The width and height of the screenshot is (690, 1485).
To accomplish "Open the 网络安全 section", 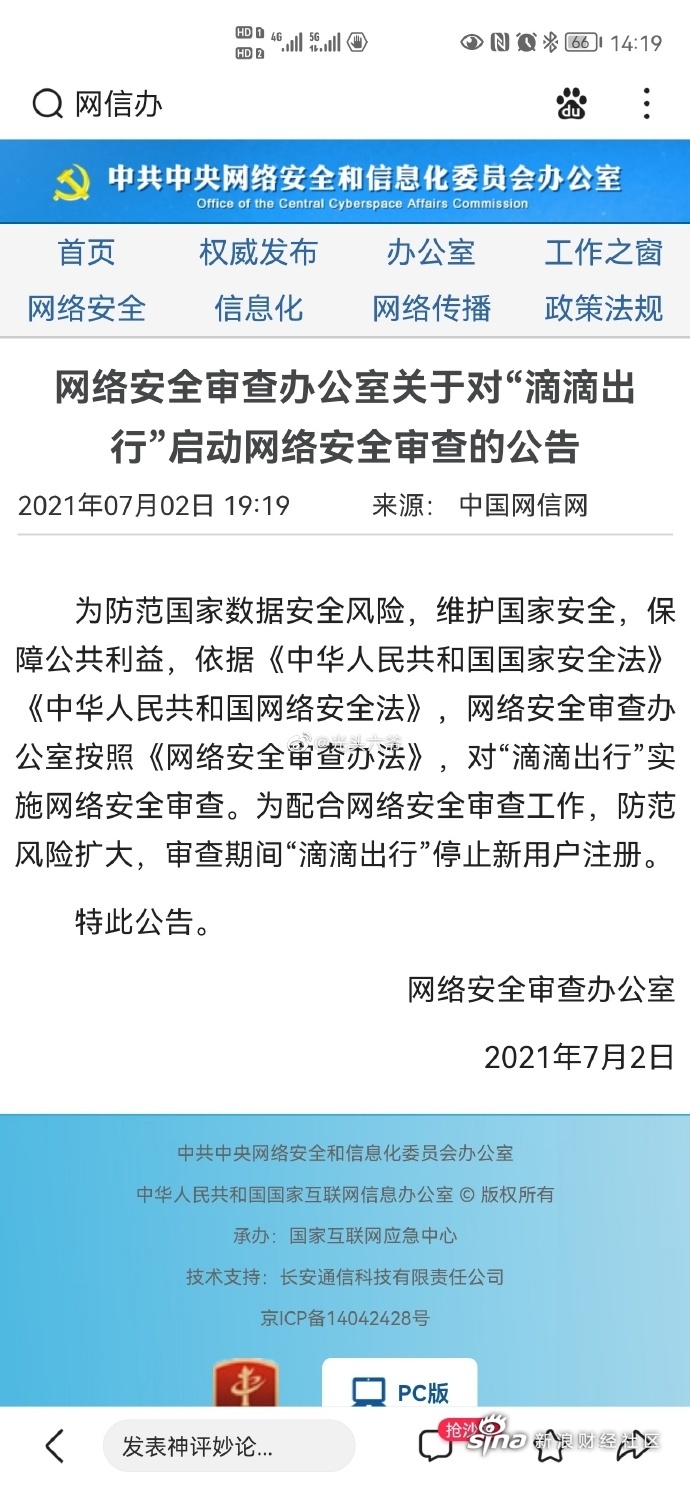I will [87, 308].
